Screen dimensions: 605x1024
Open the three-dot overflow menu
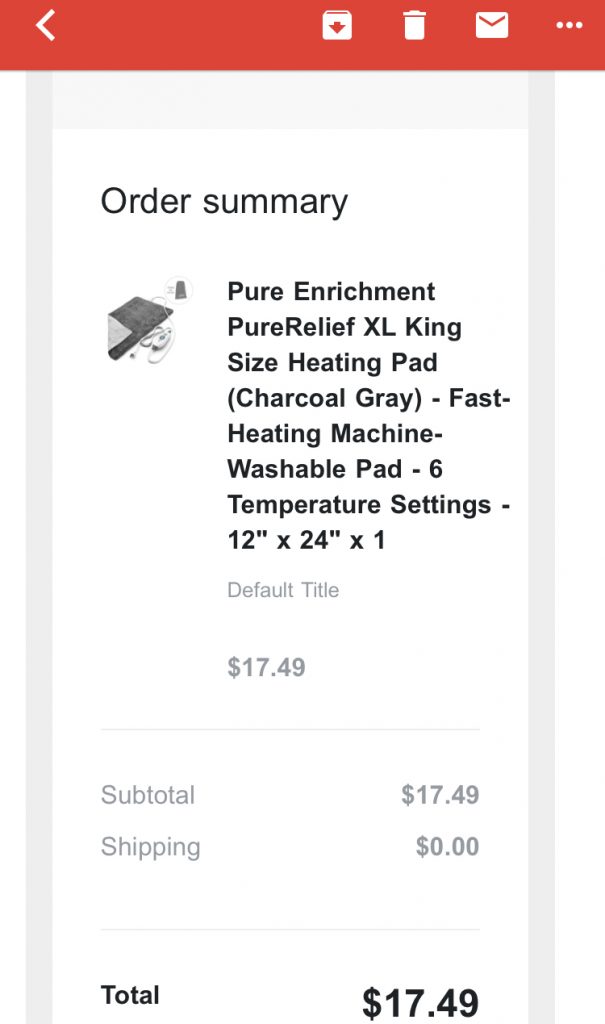tap(569, 25)
